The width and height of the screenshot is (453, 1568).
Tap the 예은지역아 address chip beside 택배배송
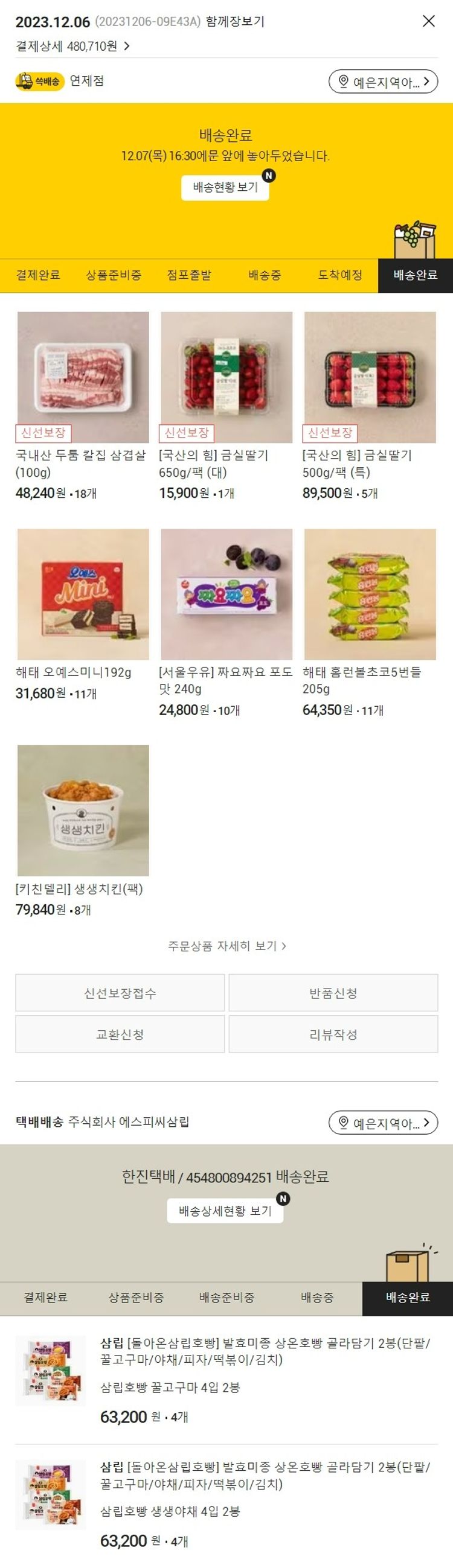click(x=383, y=1123)
